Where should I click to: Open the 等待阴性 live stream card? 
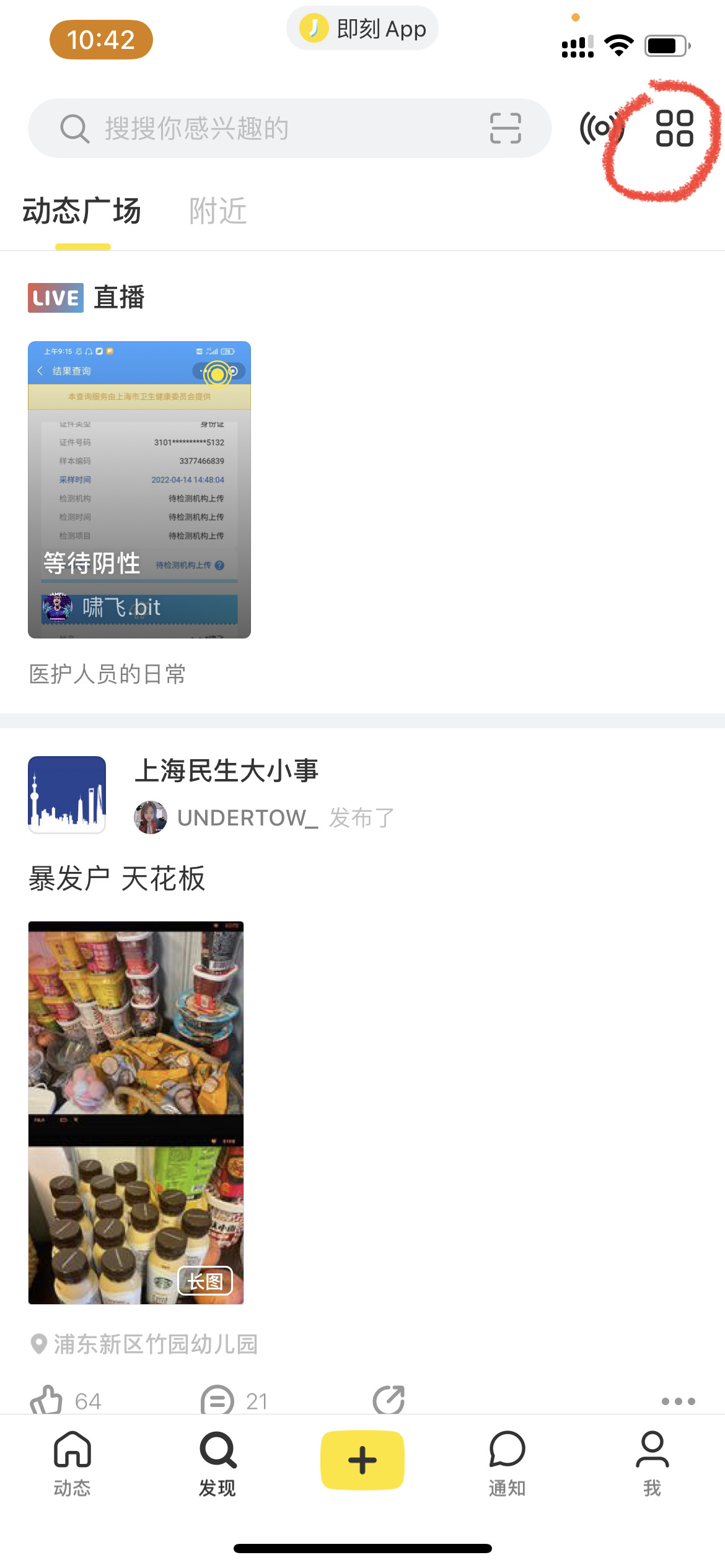click(x=139, y=489)
